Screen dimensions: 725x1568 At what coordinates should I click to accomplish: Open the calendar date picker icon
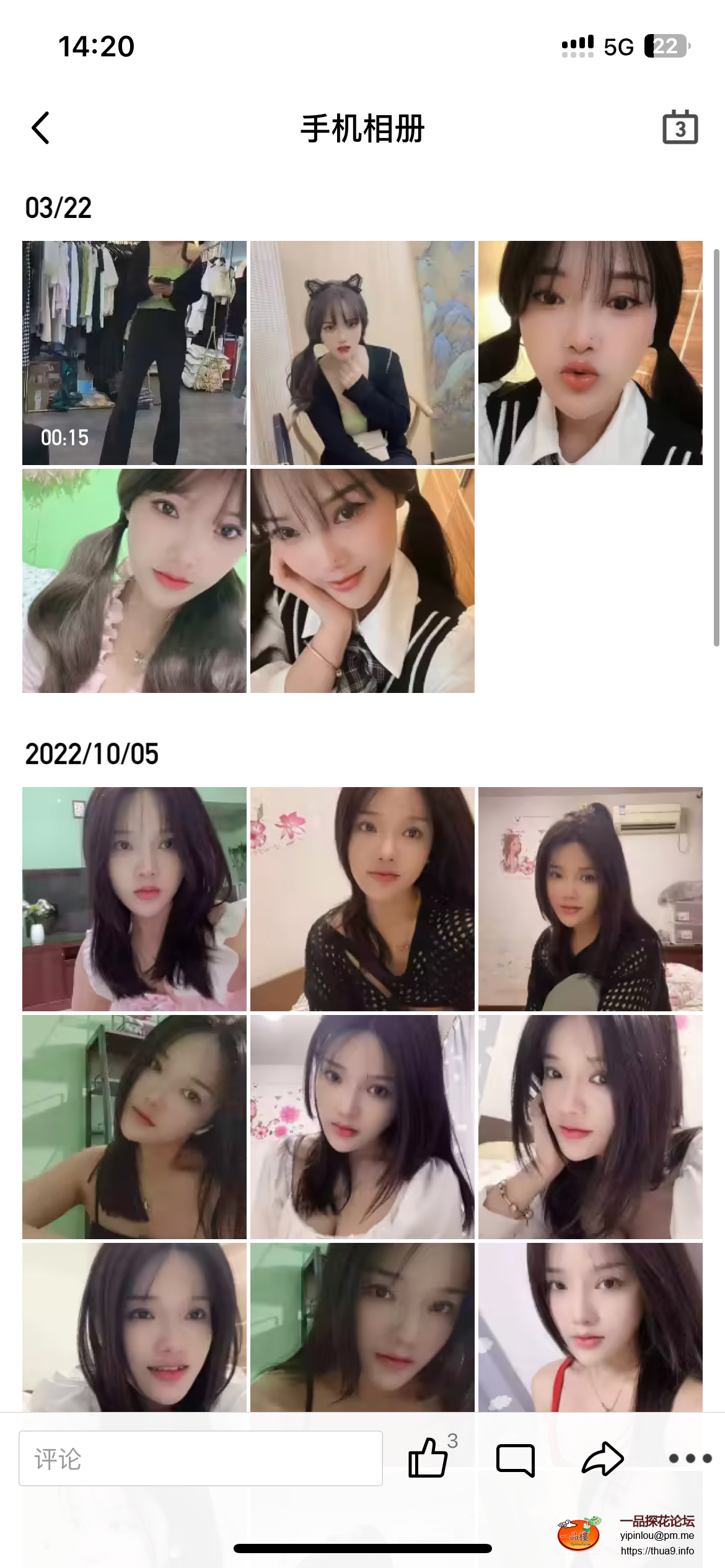pyautogui.click(x=680, y=128)
